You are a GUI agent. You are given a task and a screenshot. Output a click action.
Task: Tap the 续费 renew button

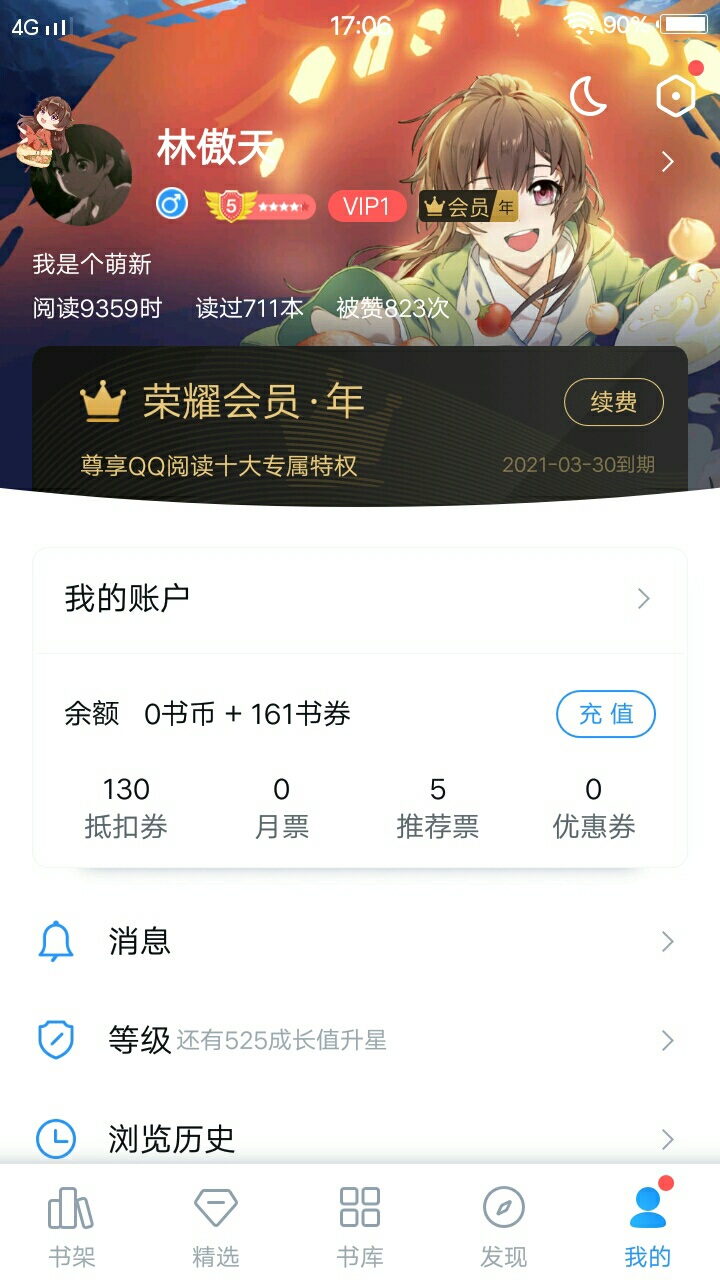tap(613, 402)
